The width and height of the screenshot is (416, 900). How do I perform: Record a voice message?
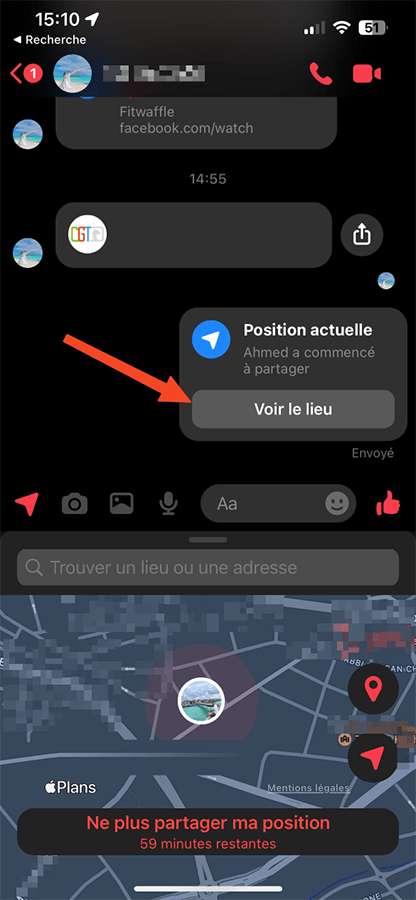168,504
